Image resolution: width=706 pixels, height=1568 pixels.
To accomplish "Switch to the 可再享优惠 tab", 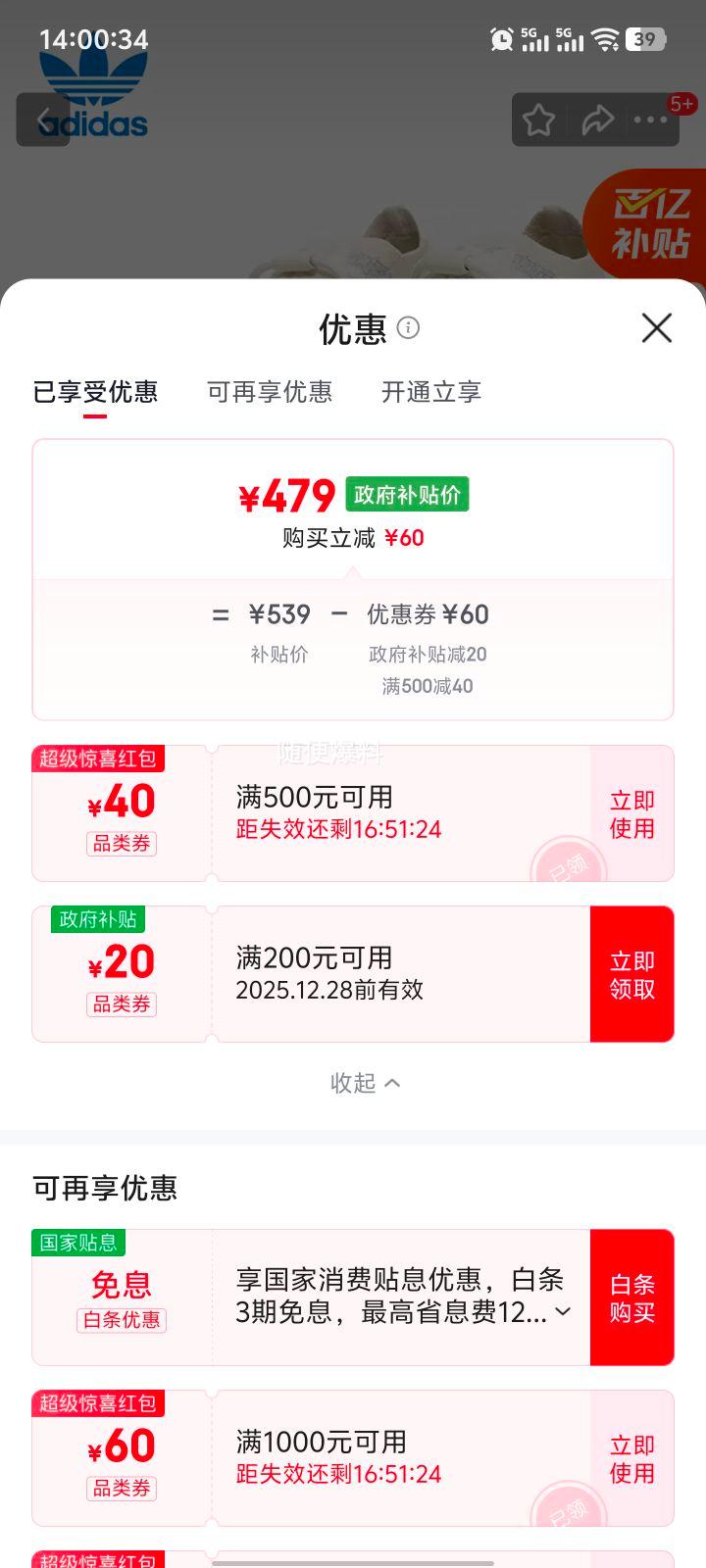I will click(272, 392).
